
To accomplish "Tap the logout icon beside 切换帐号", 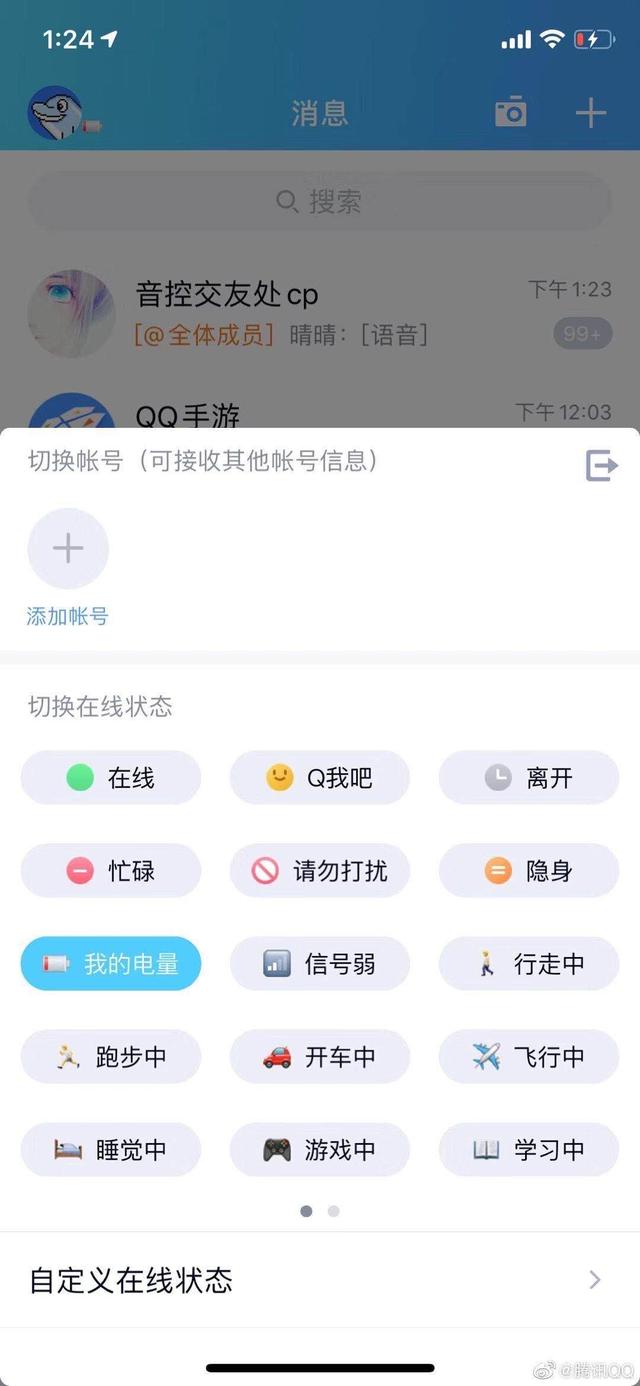I will pyautogui.click(x=601, y=465).
